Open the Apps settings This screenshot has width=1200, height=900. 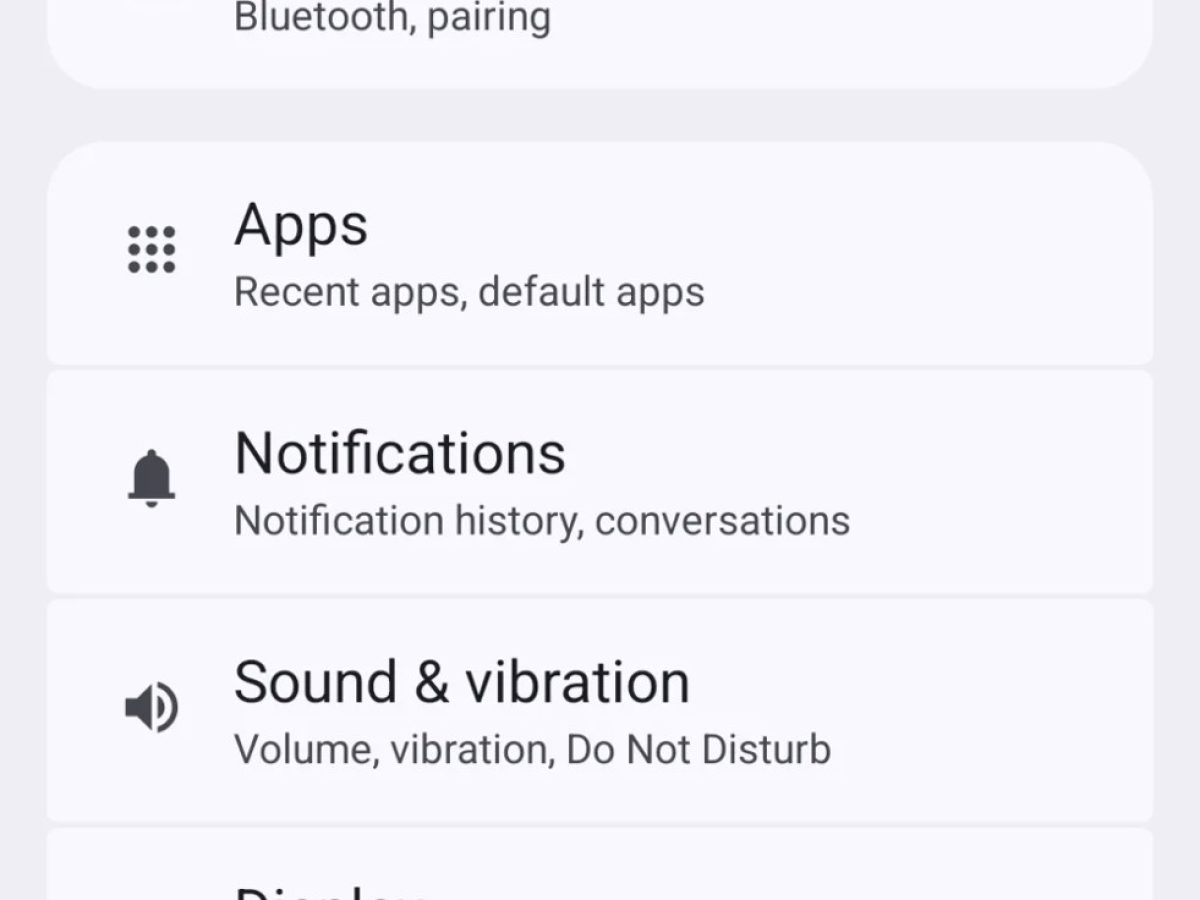[600, 253]
